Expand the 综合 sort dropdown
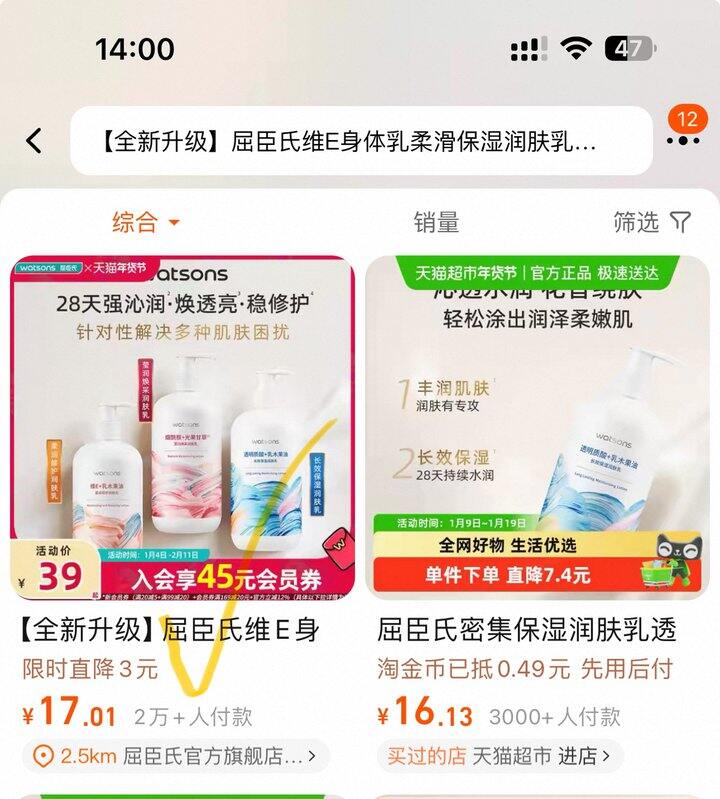Screen dimensions: 720x799 pos(146,222)
